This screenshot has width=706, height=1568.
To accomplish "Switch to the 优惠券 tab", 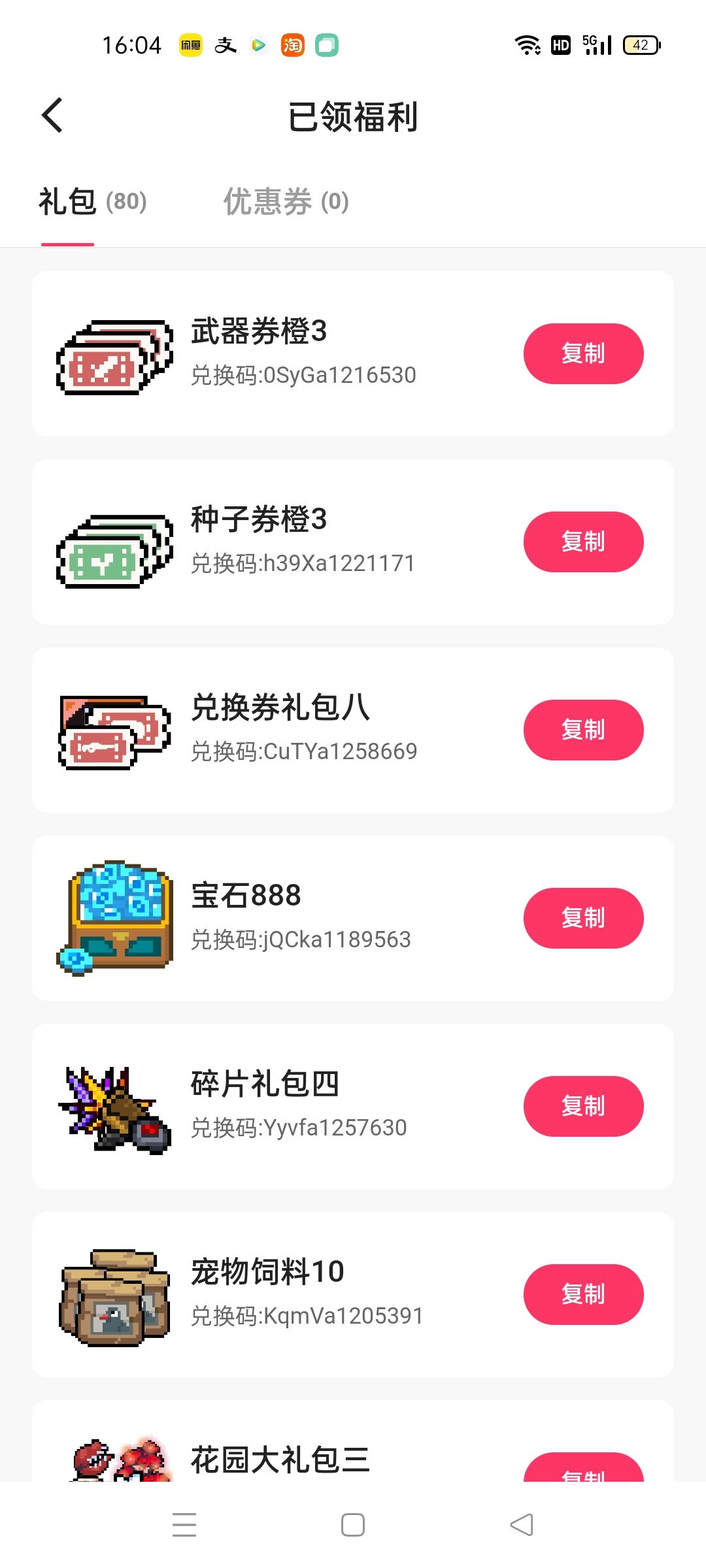I will click(286, 201).
